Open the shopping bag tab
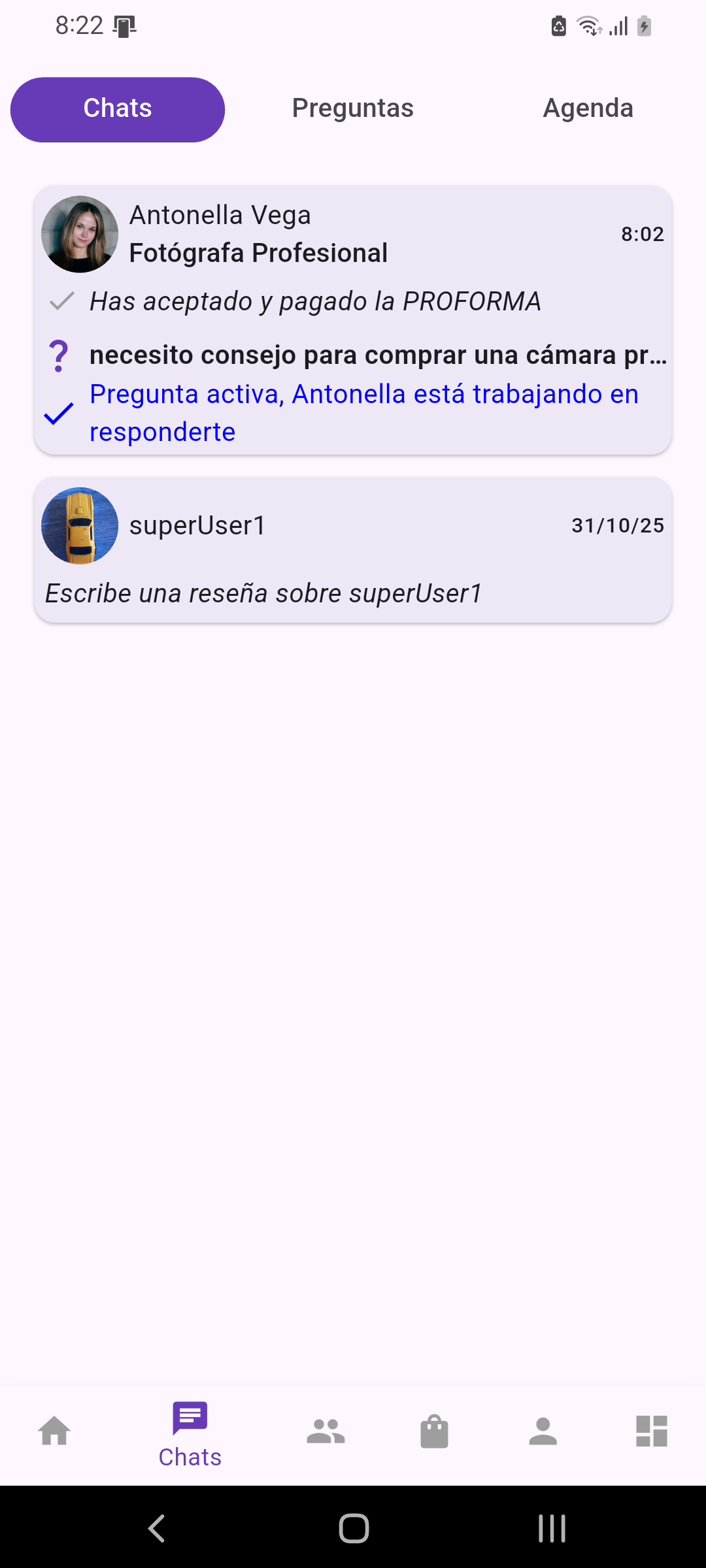The height and width of the screenshot is (1568, 706). click(x=434, y=1431)
